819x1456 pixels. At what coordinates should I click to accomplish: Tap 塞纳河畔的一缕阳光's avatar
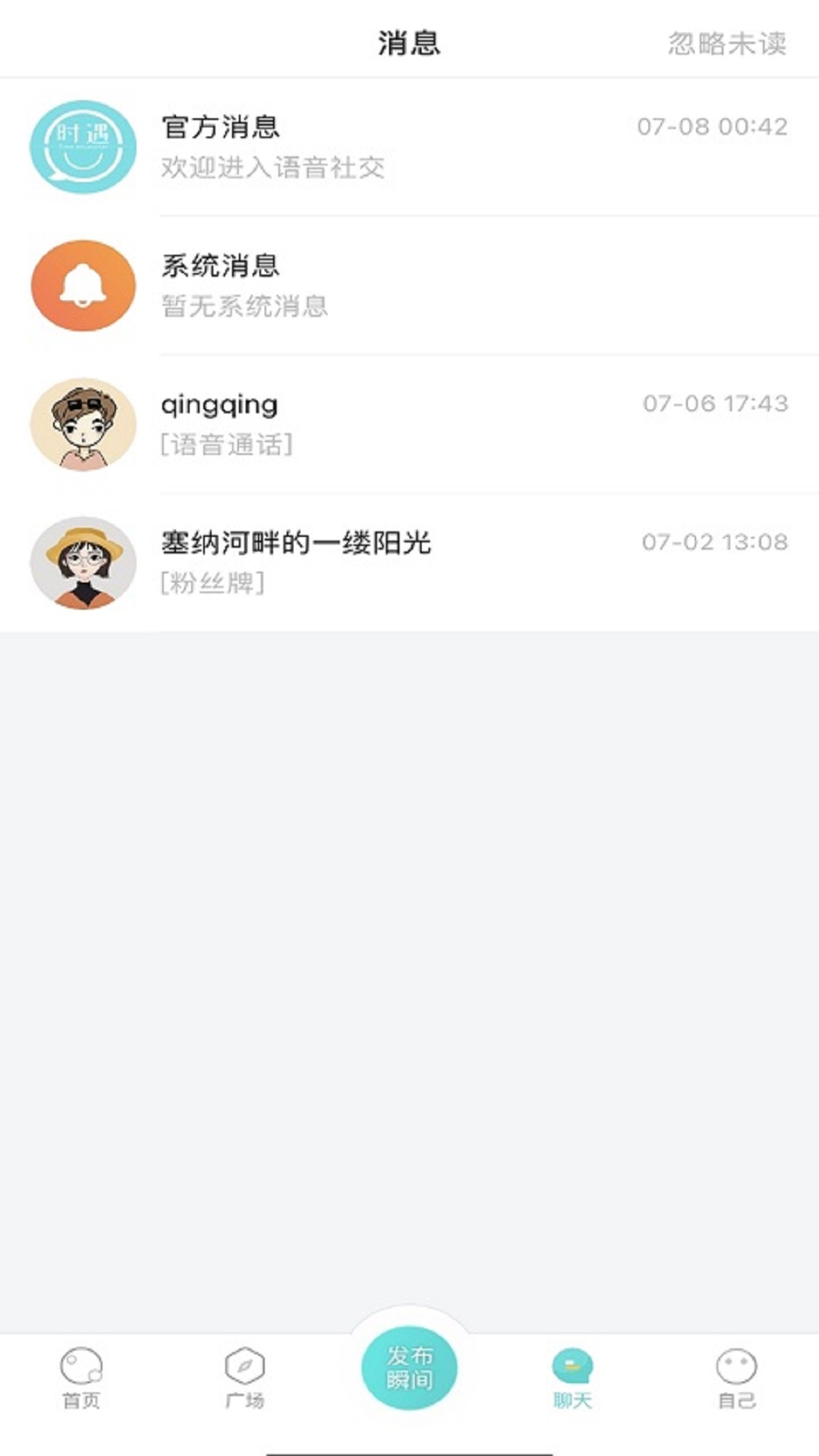pos(83,560)
